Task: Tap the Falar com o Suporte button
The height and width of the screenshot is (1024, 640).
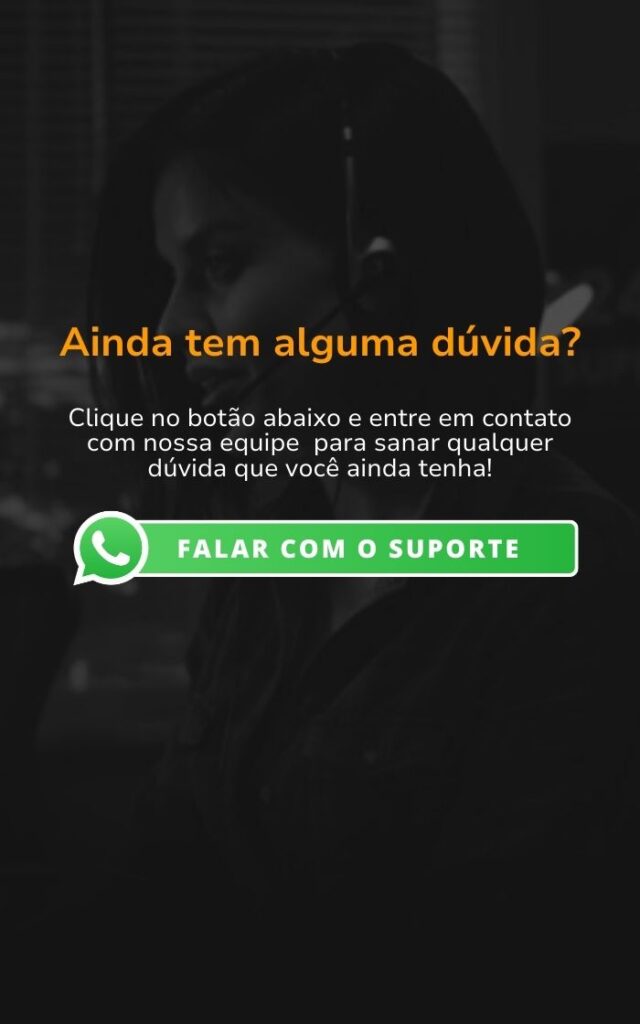Action: 347,548
